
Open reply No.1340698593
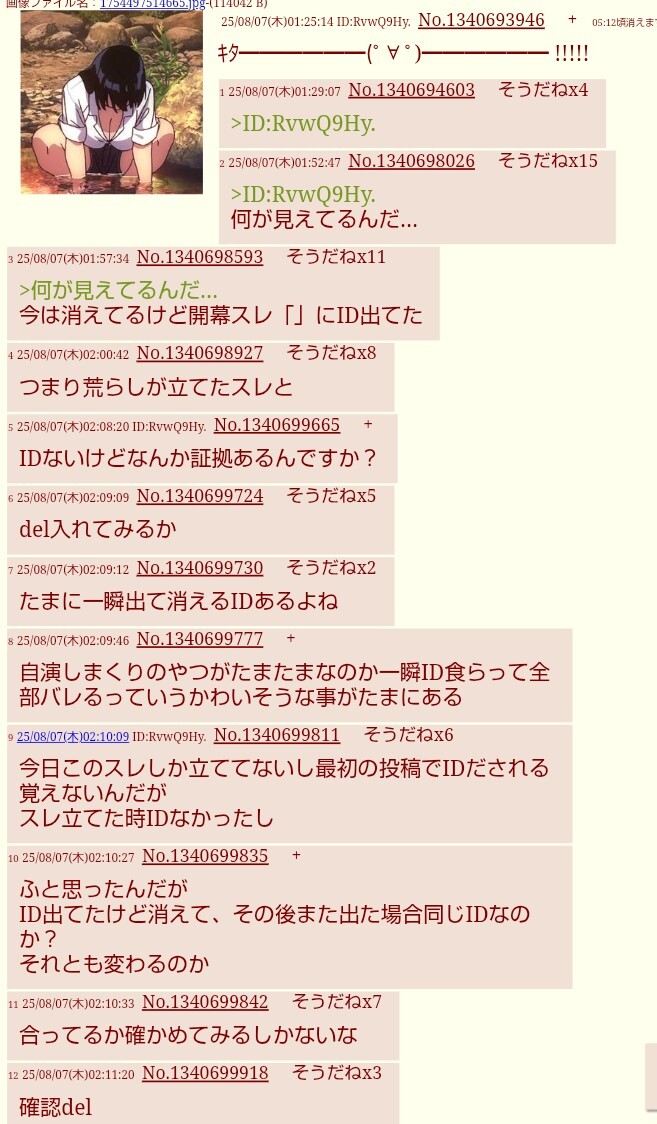199,257
